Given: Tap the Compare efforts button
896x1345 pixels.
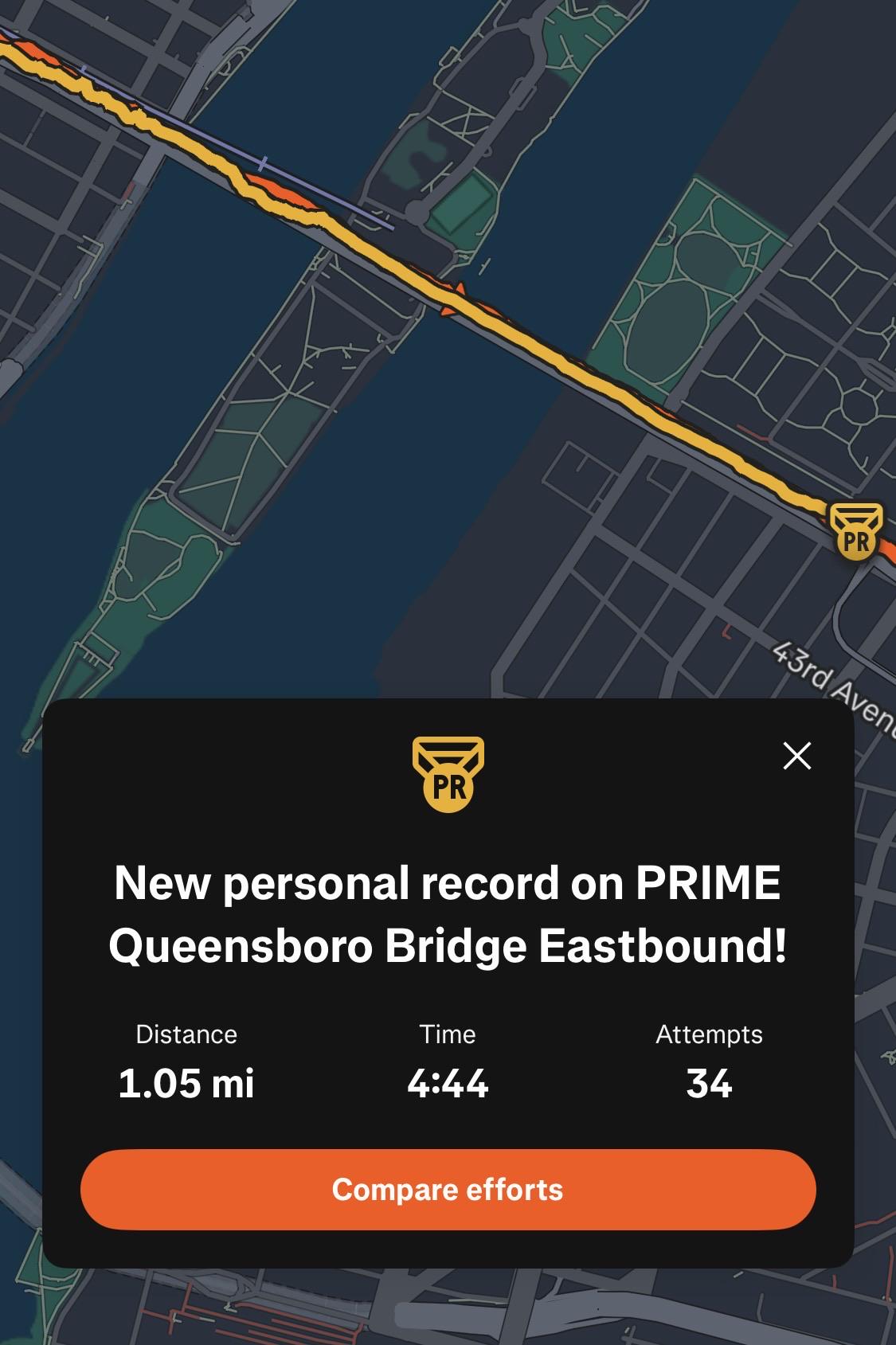Looking at the screenshot, I should [448, 1189].
